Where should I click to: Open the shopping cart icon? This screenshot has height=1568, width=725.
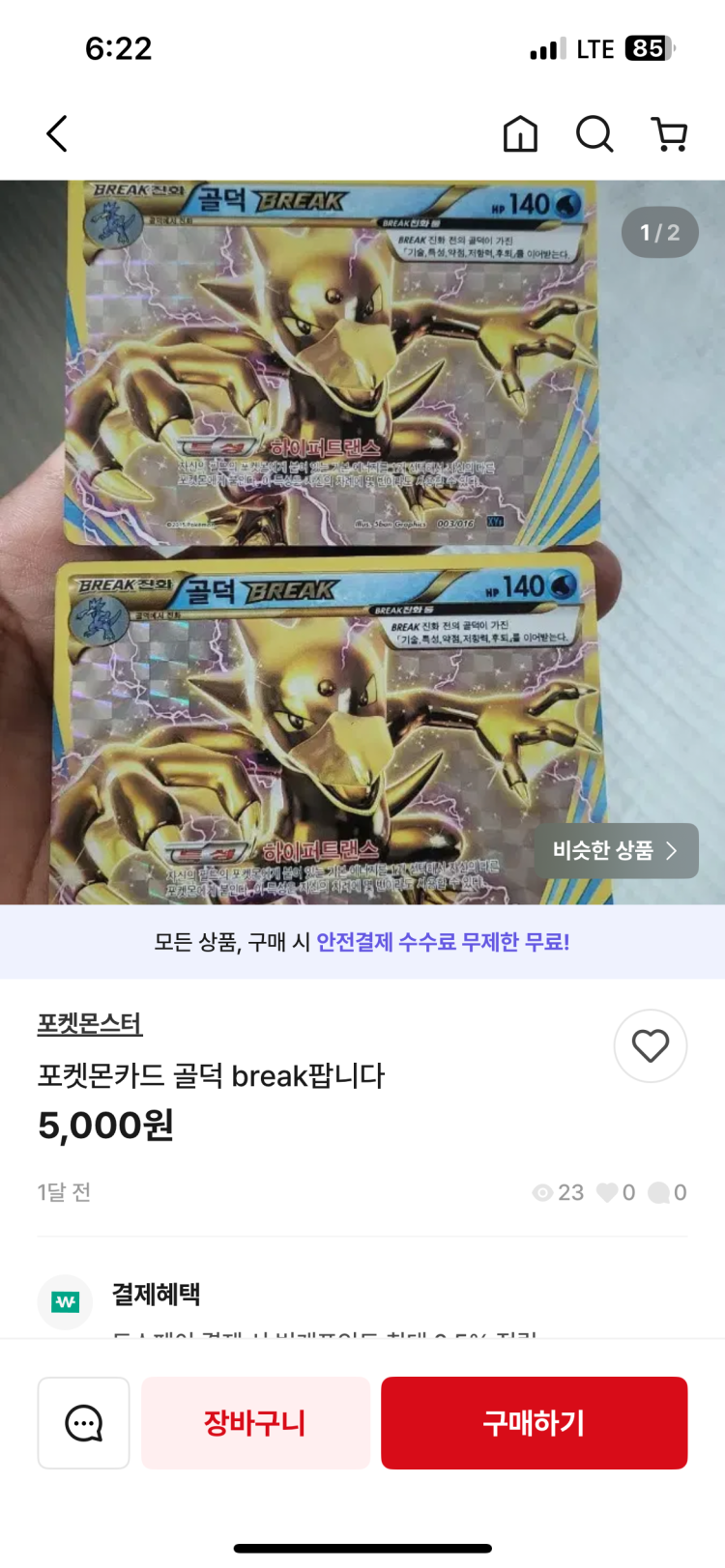point(669,134)
